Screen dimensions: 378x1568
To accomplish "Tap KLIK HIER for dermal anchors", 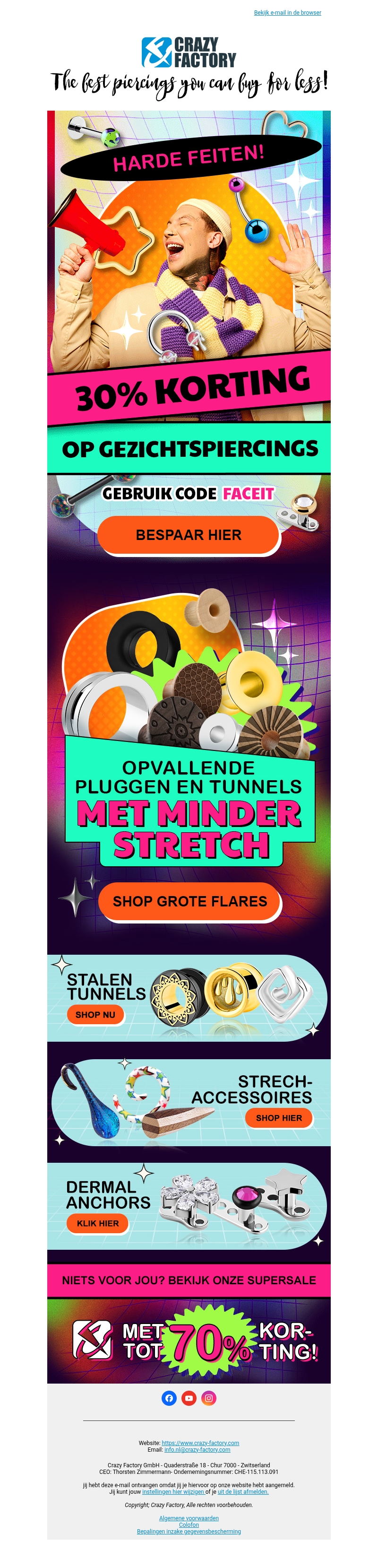I will point(97,1223).
